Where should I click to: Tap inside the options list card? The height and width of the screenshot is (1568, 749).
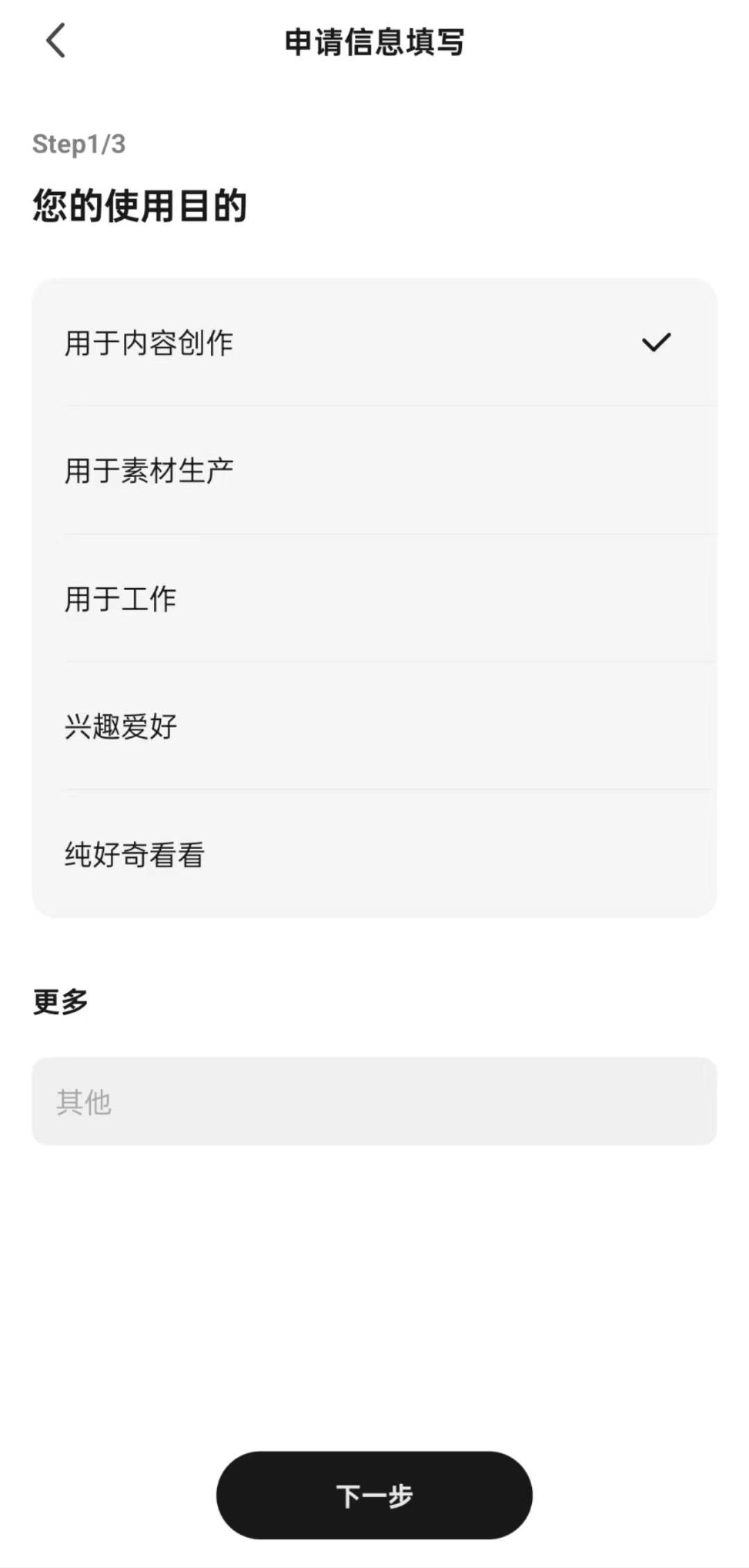(374, 598)
